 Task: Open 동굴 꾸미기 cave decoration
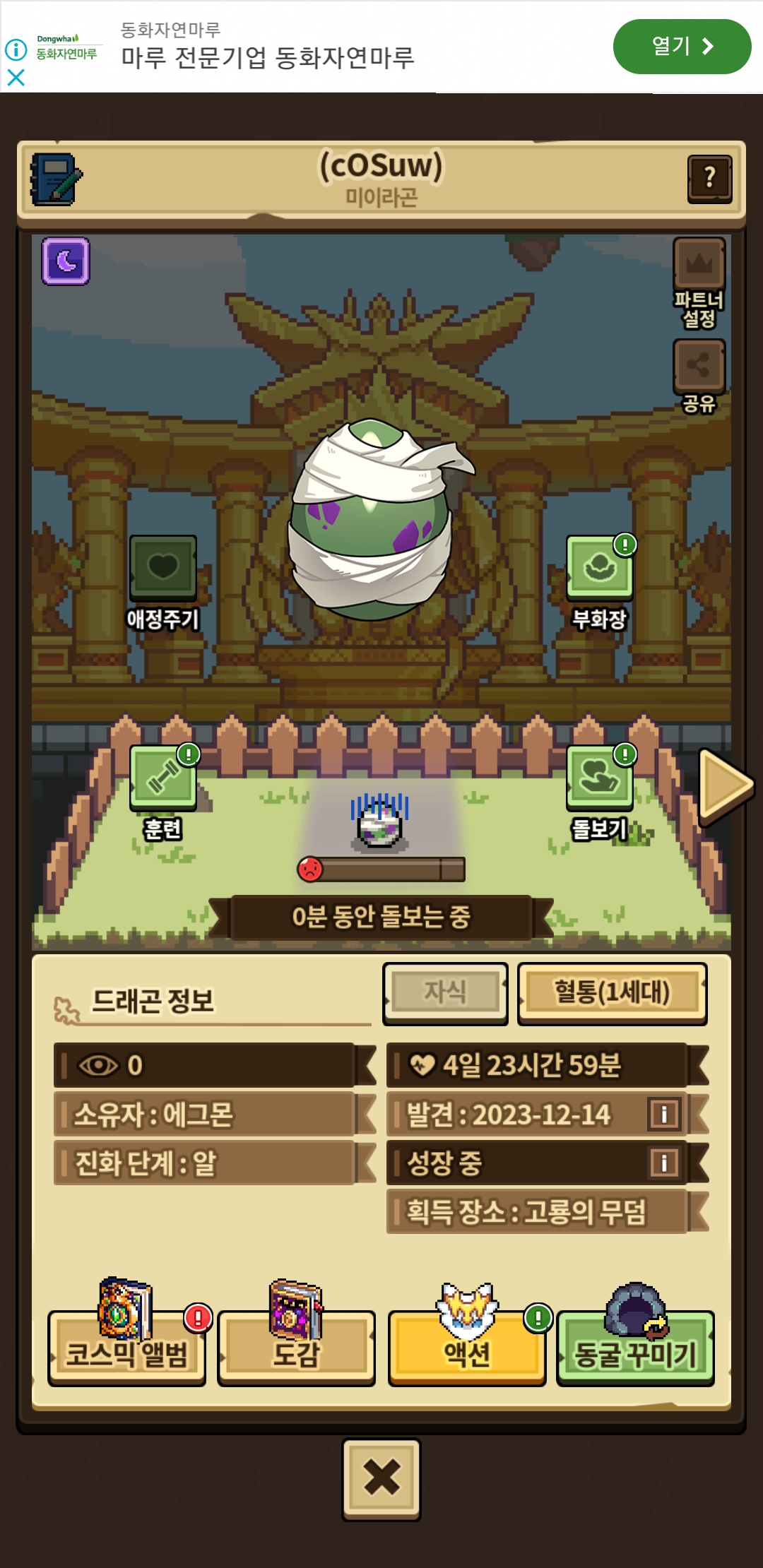point(635,1348)
